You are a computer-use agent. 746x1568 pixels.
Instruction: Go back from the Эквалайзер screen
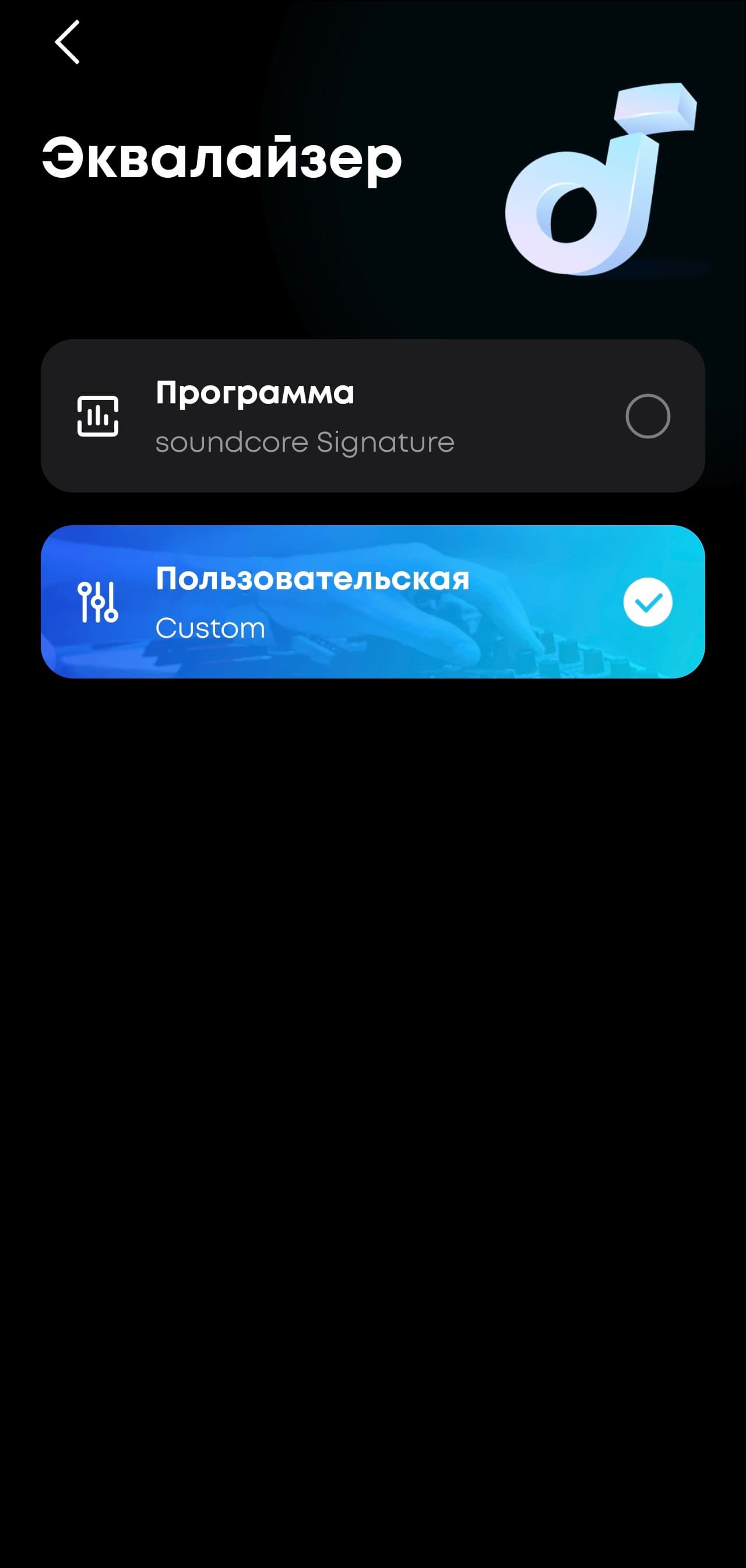[67, 42]
